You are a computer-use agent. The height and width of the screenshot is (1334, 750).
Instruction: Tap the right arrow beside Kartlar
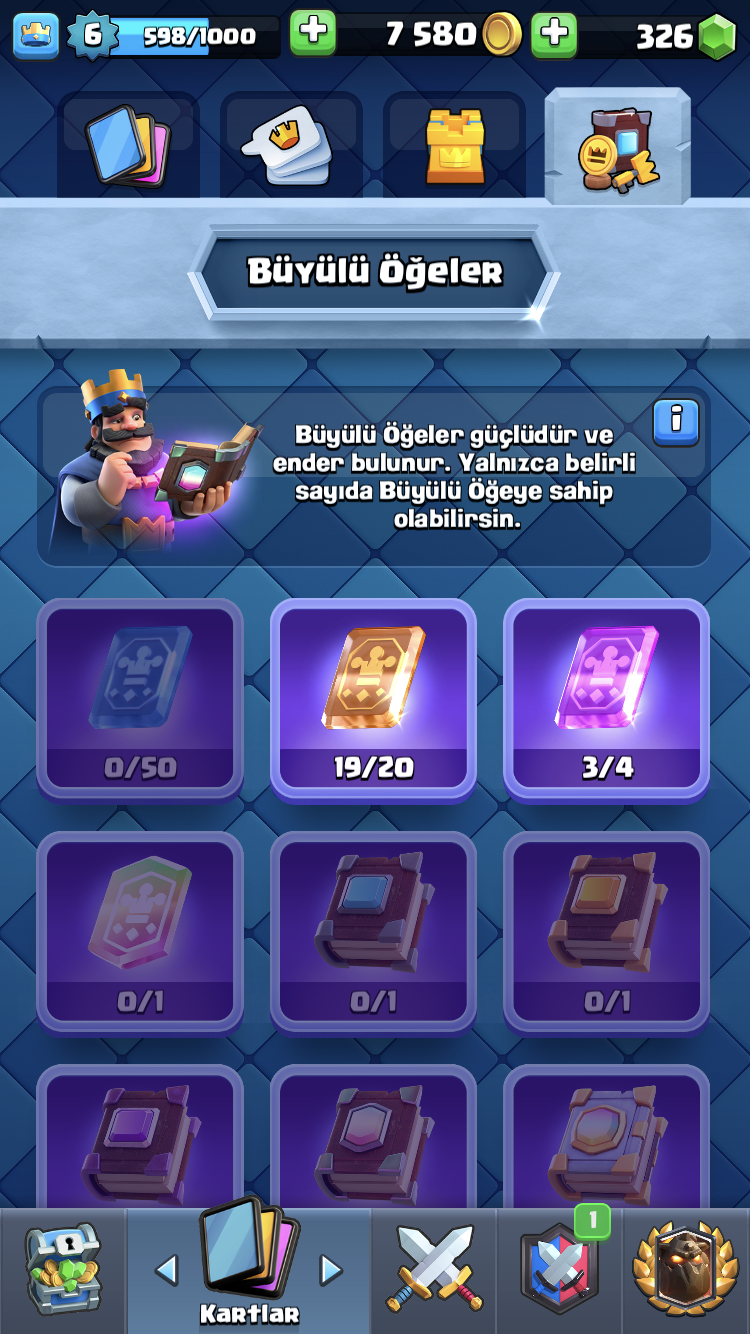(x=331, y=1270)
